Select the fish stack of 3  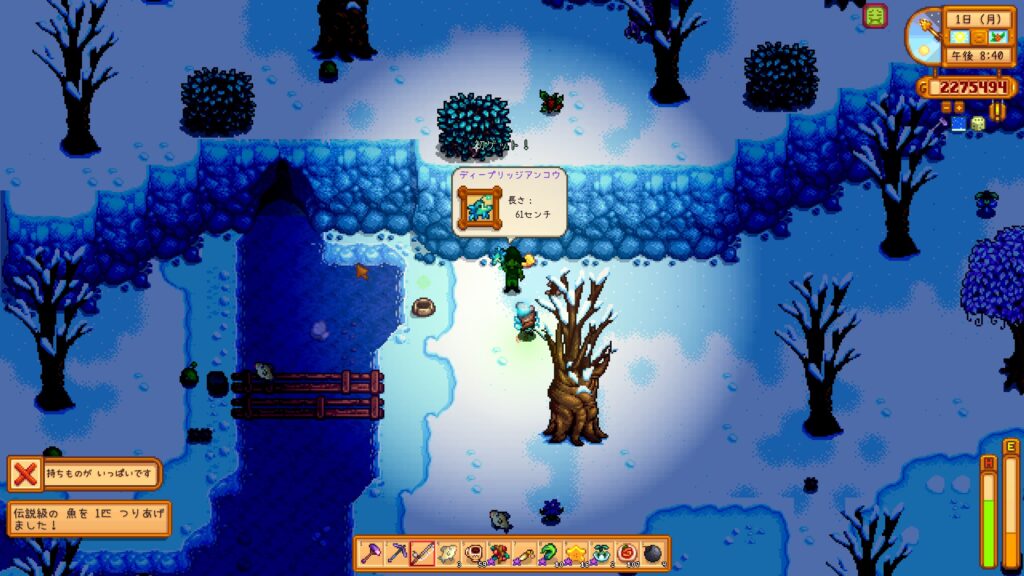(x=448, y=553)
